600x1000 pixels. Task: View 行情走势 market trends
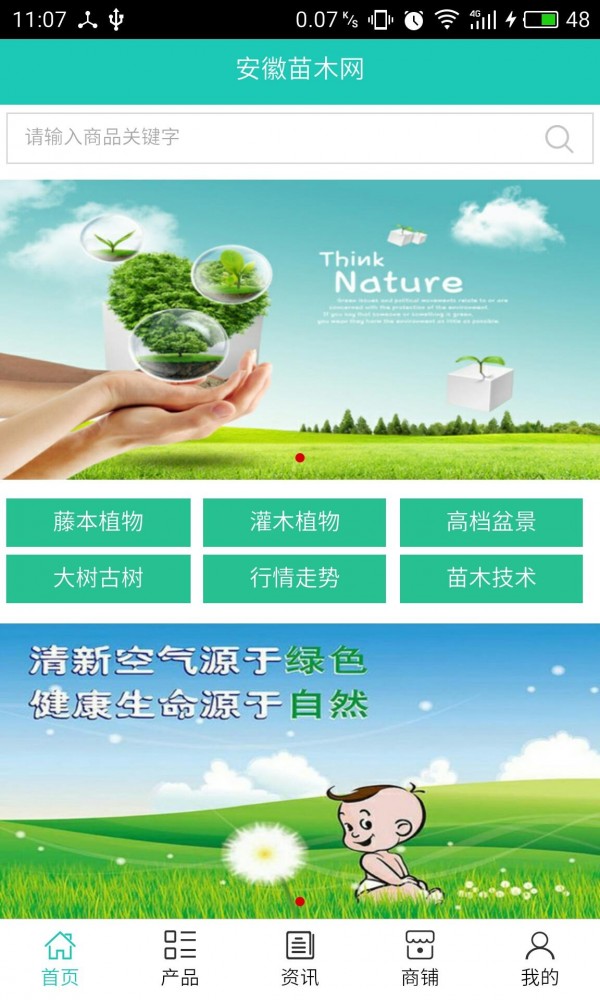point(294,578)
